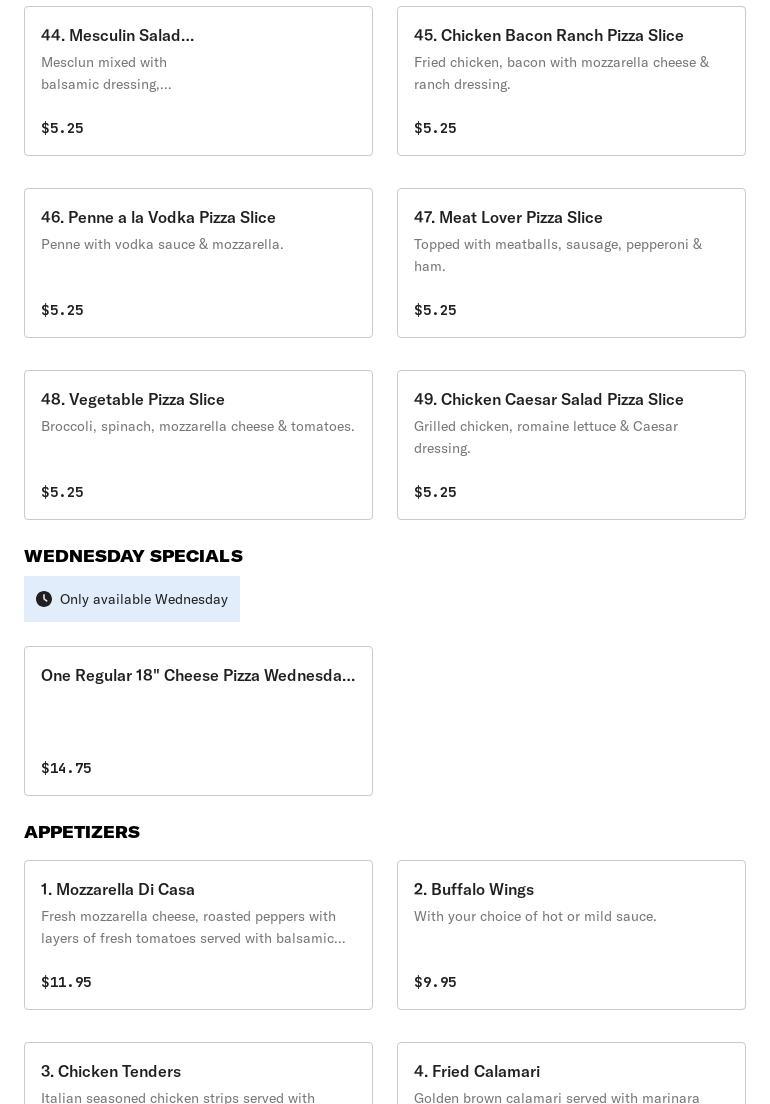
Task: Open the Mesculin Salad item
Action: point(198,81)
